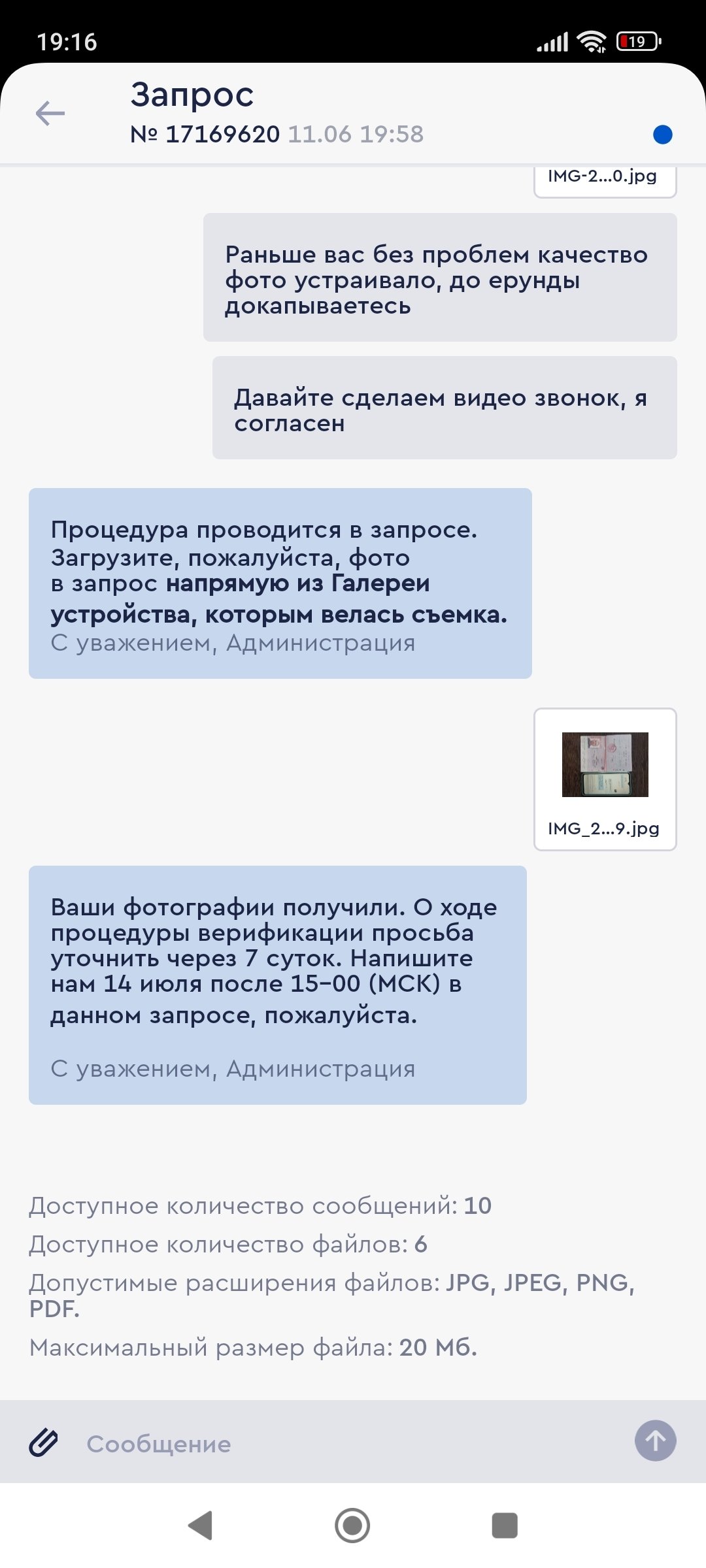Send the message with the arrow button
This screenshot has width=706, height=1568.
655,1441
